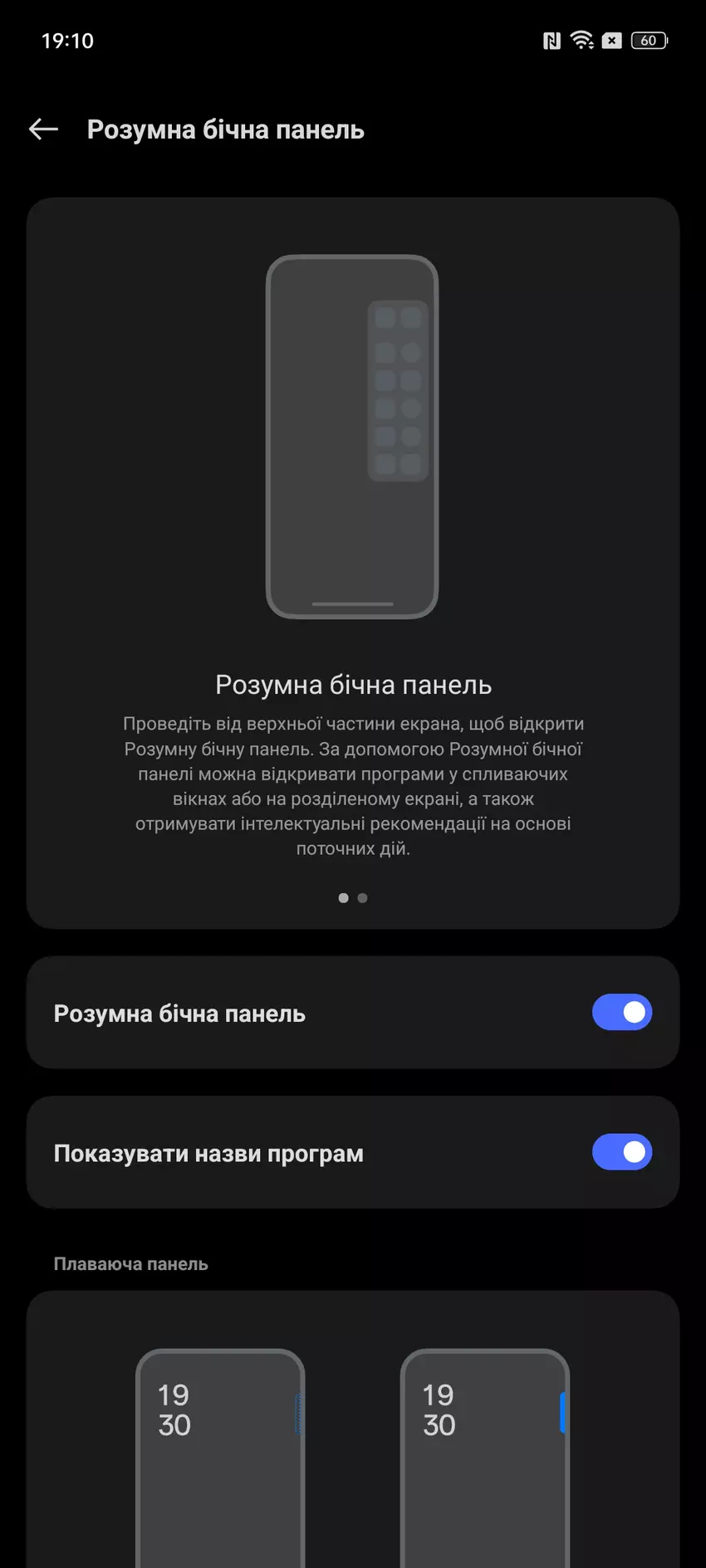Go back from Розумна бічна панель
Image resolution: width=706 pixels, height=1568 pixels.
click(43, 129)
